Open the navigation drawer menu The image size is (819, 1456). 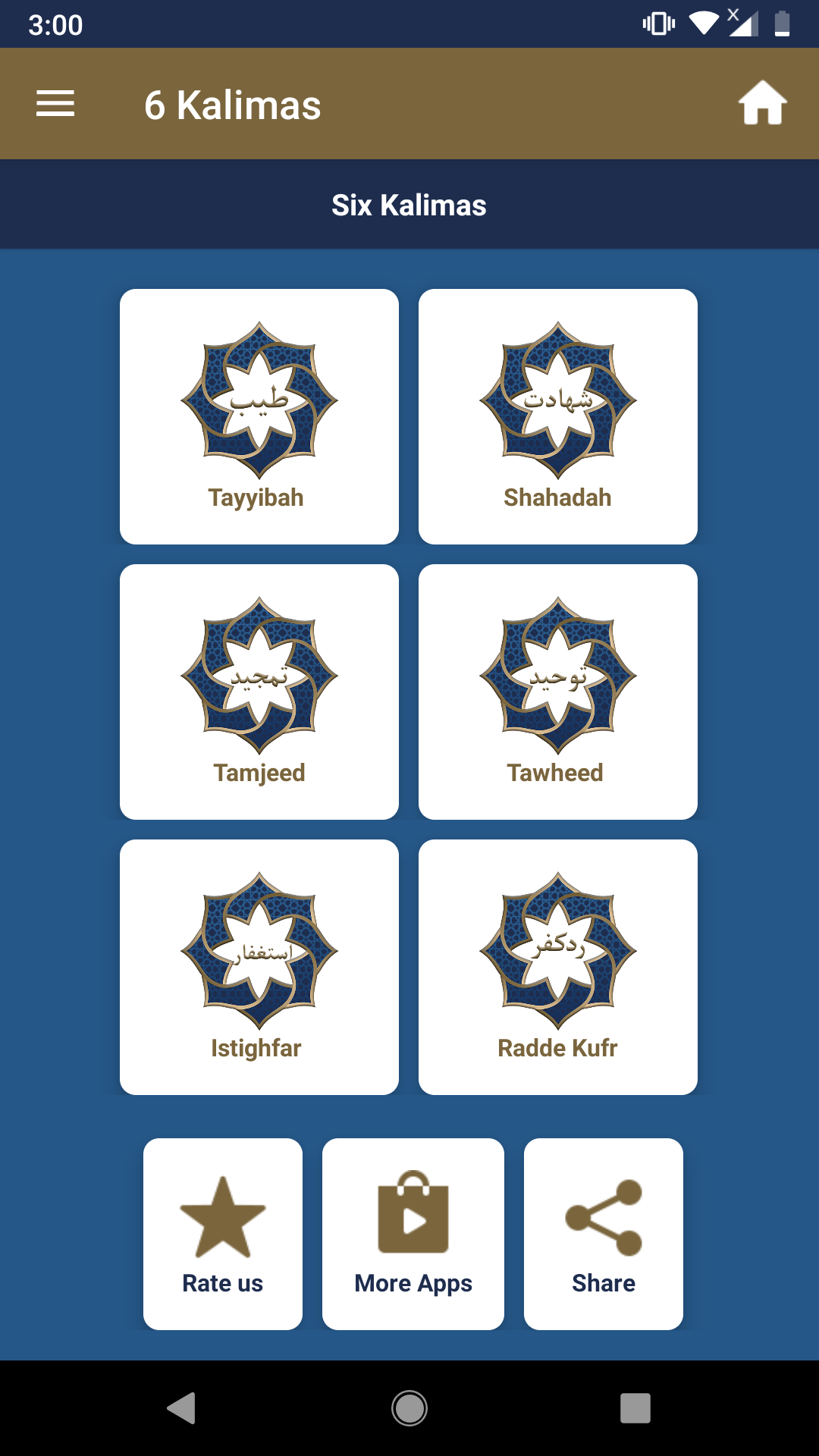coord(54,103)
